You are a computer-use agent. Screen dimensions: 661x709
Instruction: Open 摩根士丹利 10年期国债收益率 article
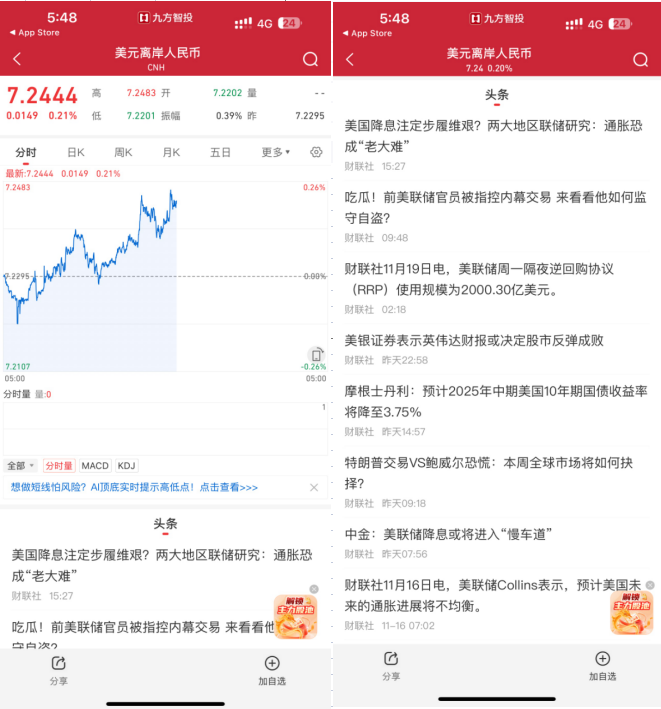(x=494, y=401)
